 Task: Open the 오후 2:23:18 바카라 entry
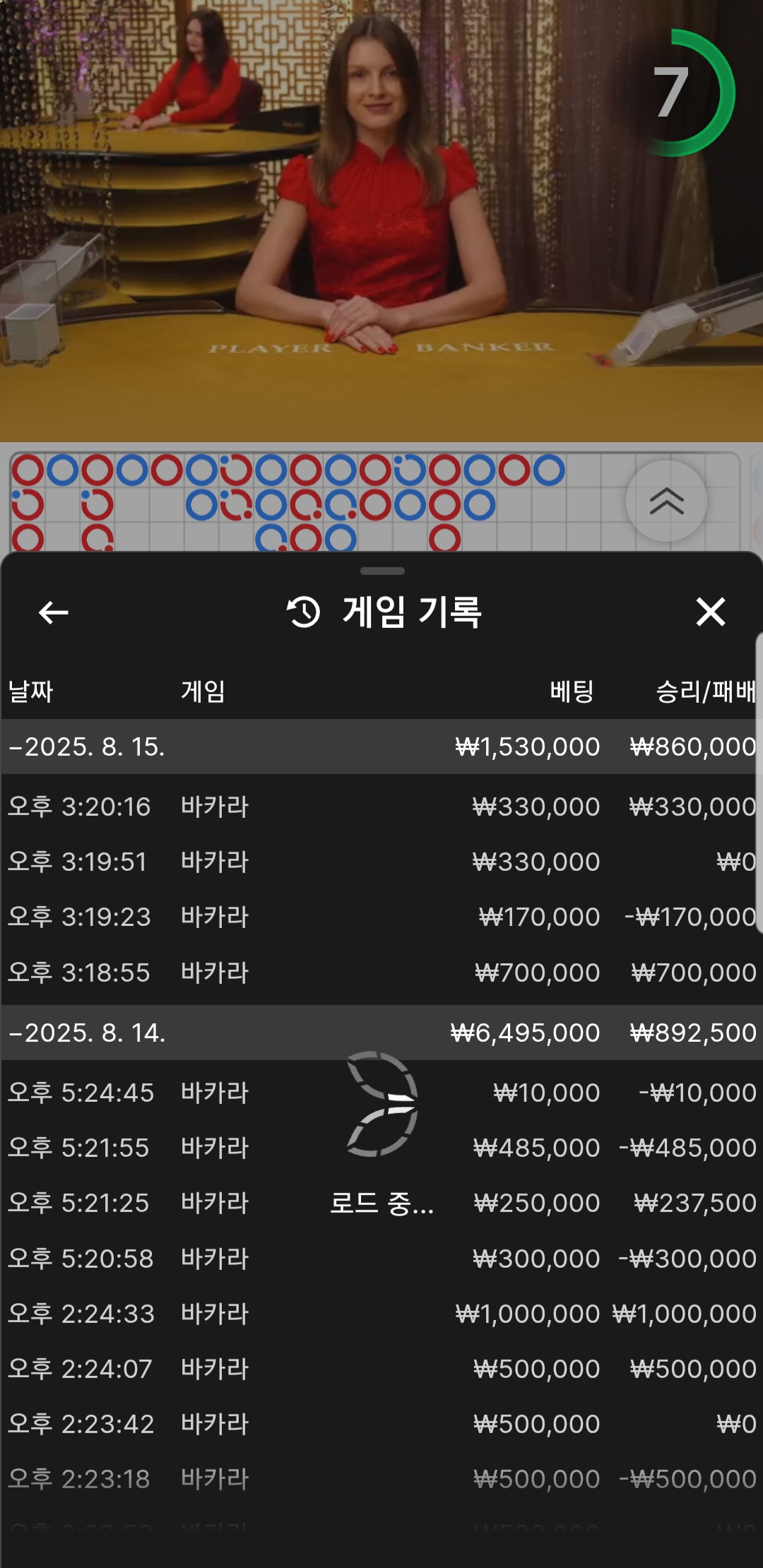381,1479
